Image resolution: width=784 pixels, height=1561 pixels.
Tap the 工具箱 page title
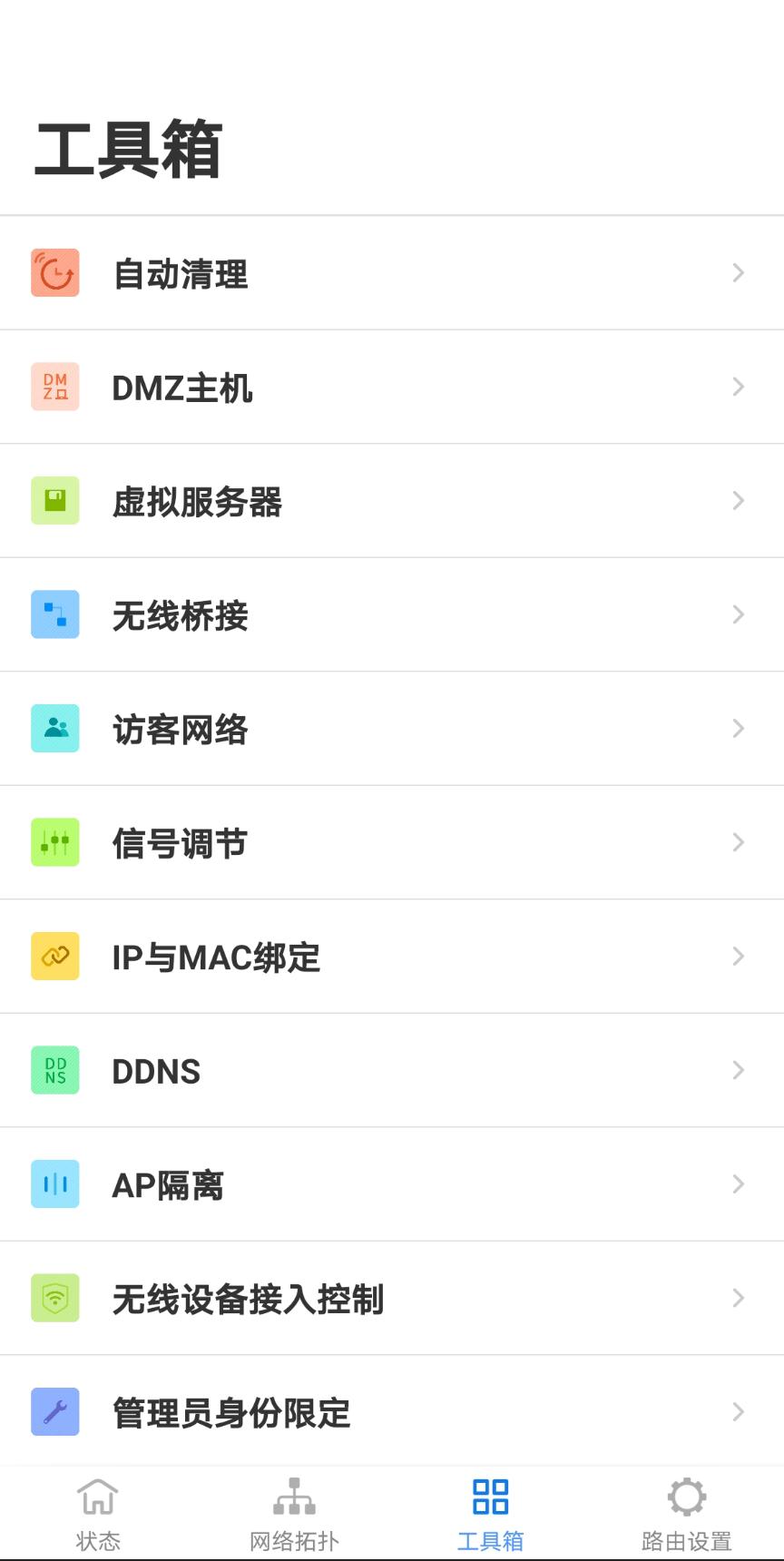(127, 150)
